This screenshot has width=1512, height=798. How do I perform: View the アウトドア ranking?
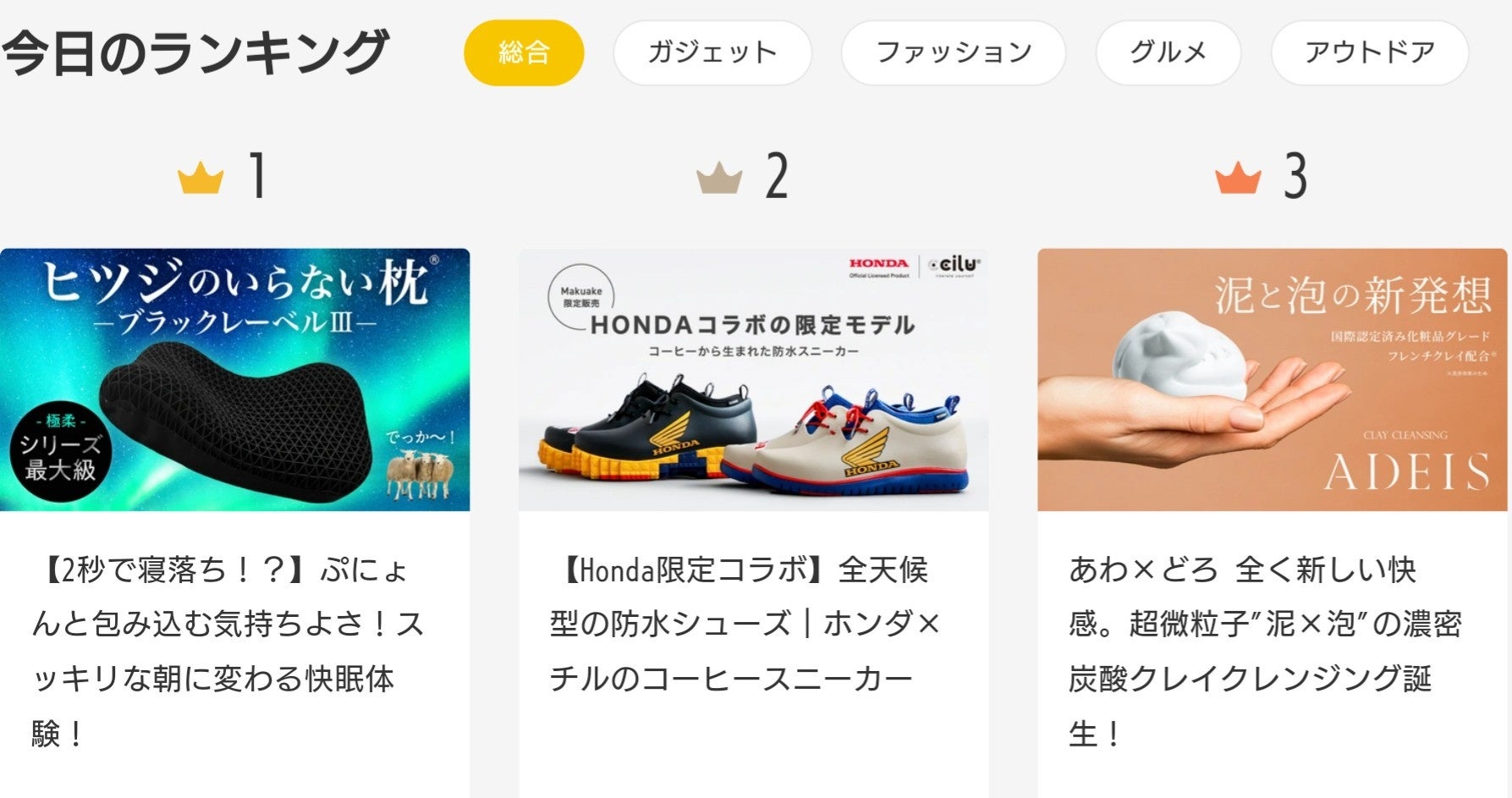pyautogui.click(x=1369, y=52)
